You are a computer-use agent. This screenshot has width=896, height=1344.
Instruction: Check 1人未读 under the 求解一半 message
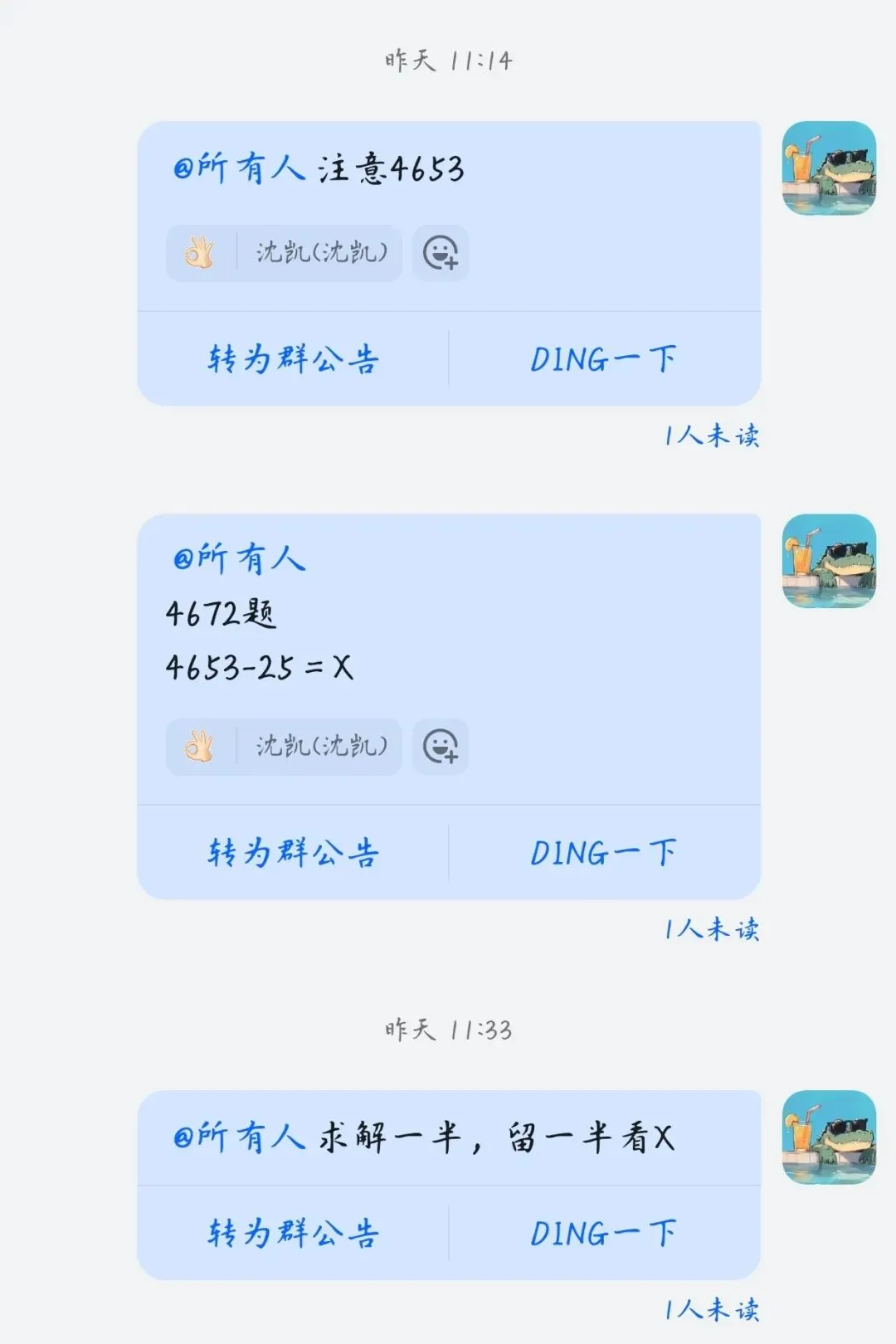pyautogui.click(x=711, y=1310)
